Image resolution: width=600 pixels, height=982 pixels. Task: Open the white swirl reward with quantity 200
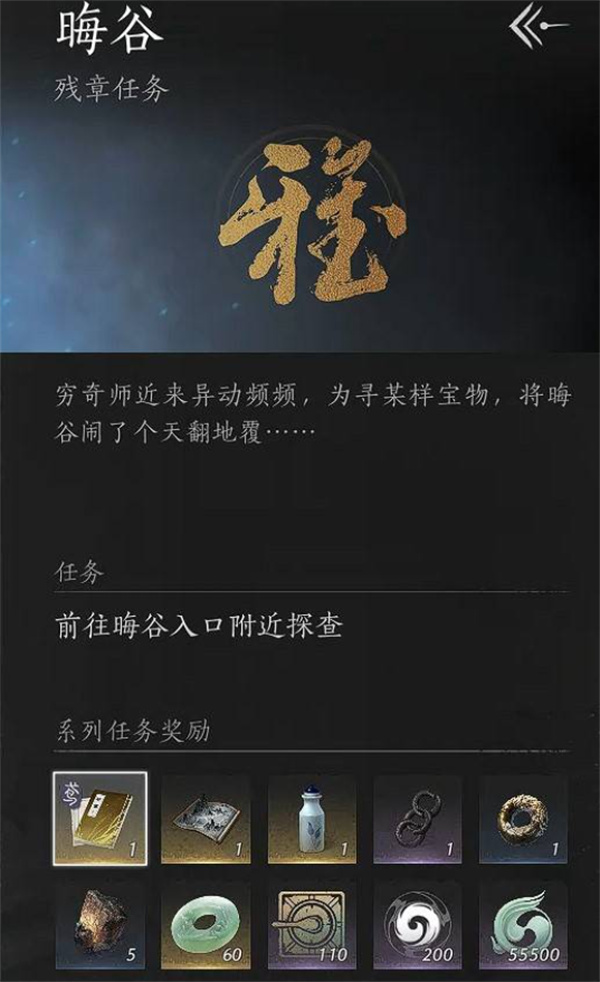tap(417, 925)
